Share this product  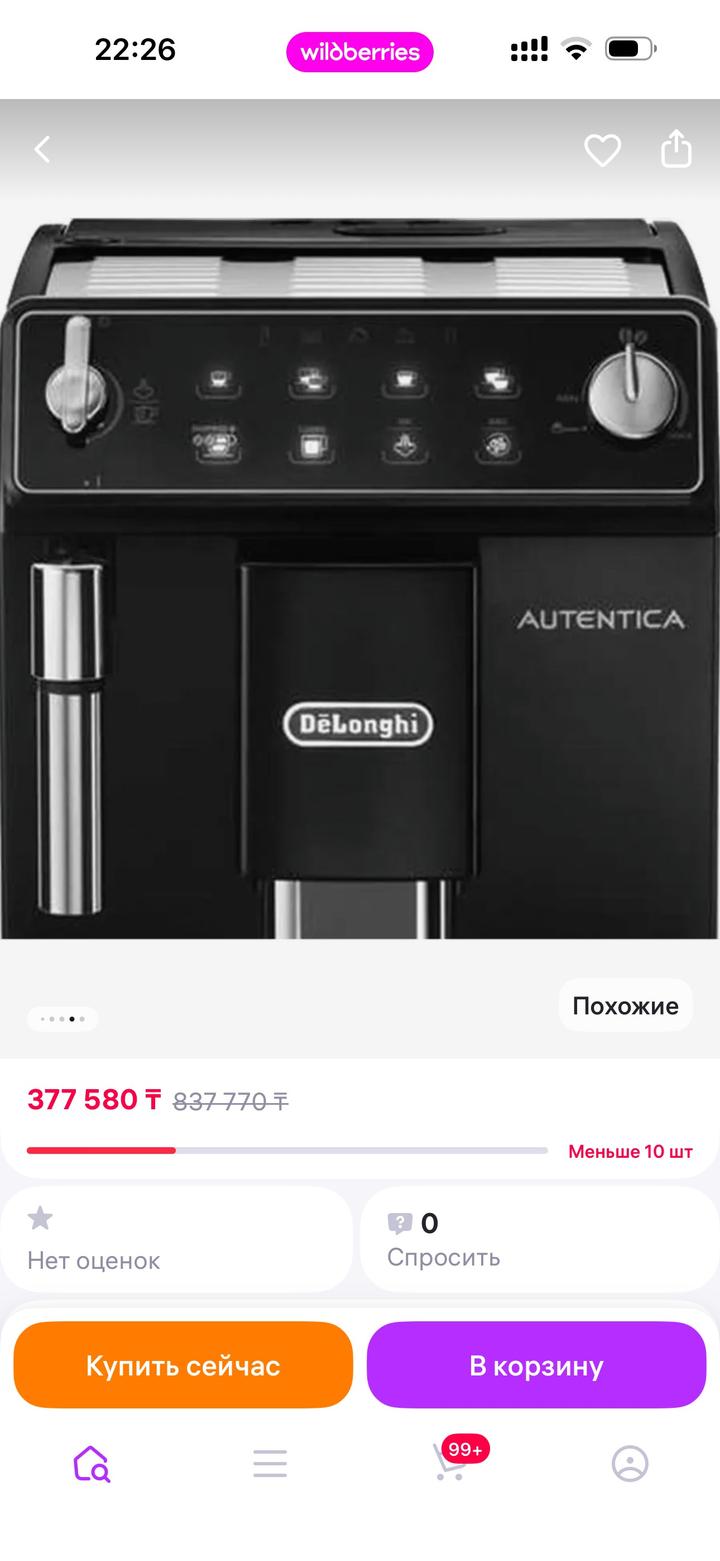pyautogui.click(x=676, y=149)
